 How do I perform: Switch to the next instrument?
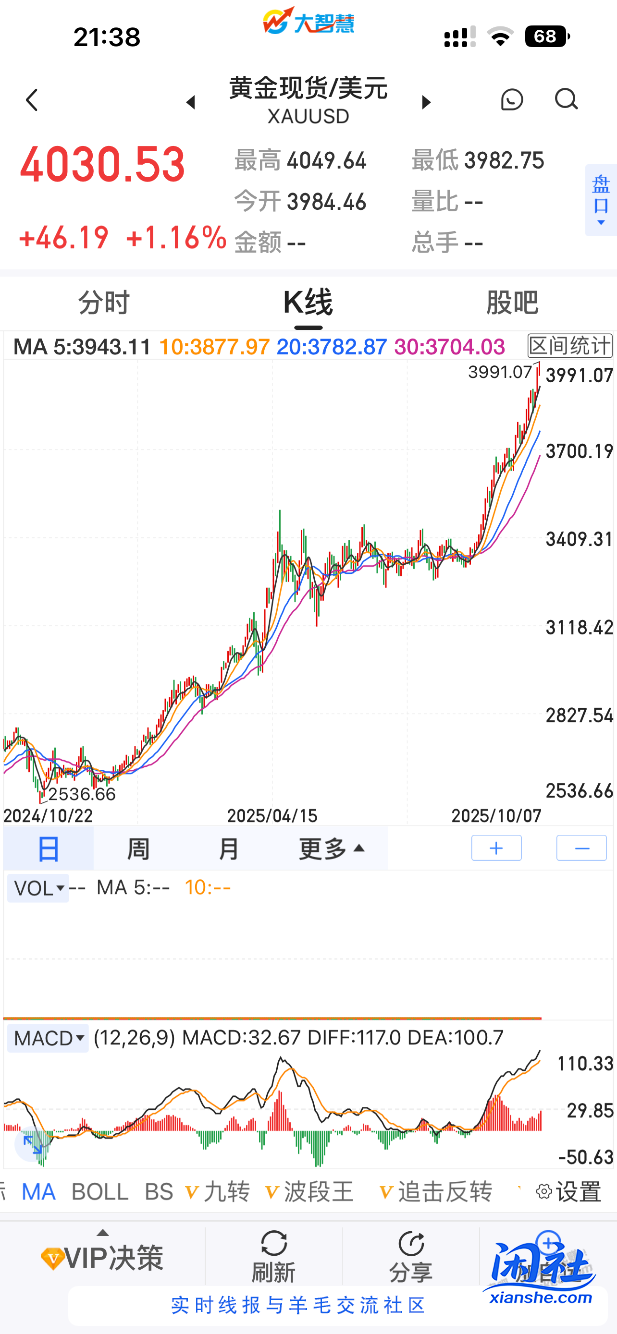426,102
